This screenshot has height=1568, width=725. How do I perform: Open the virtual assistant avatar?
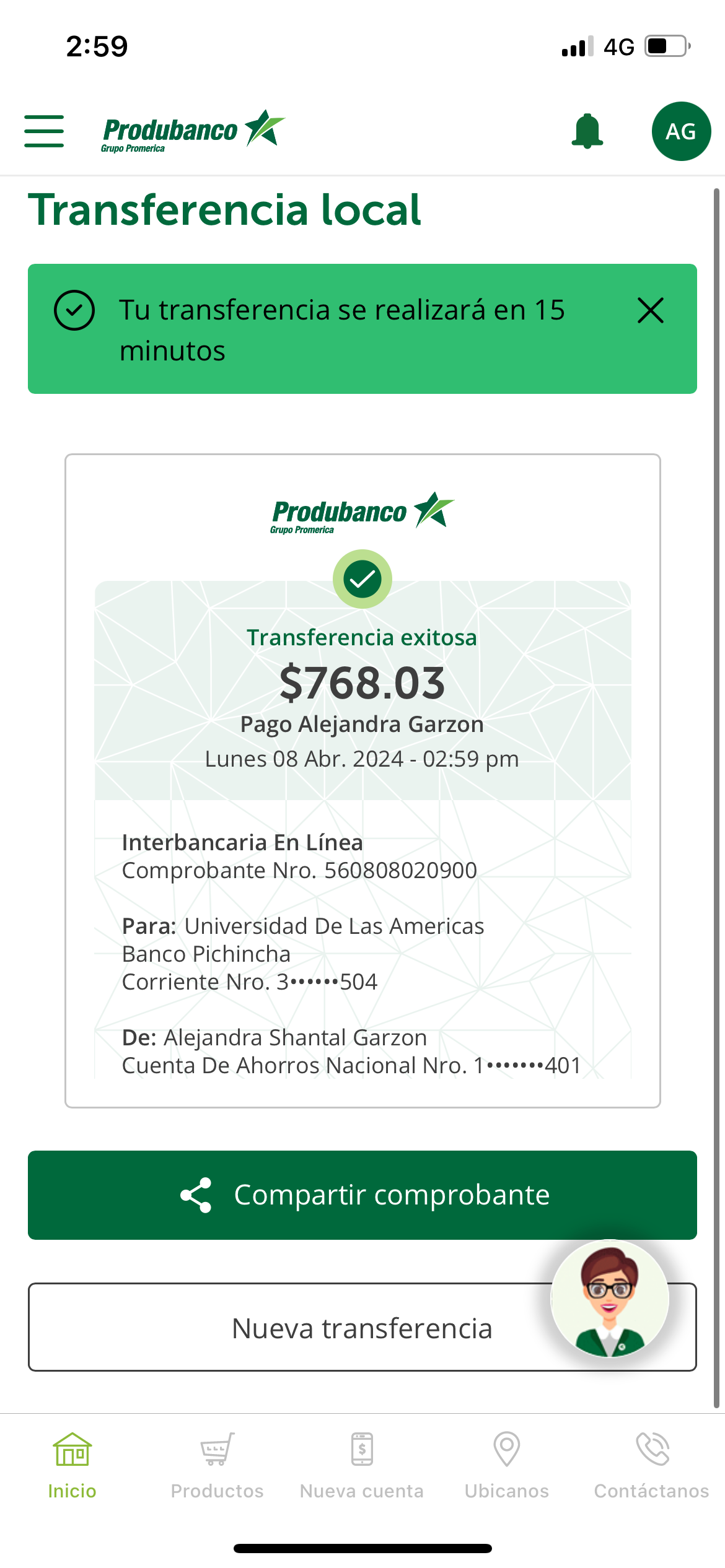pos(610,1299)
